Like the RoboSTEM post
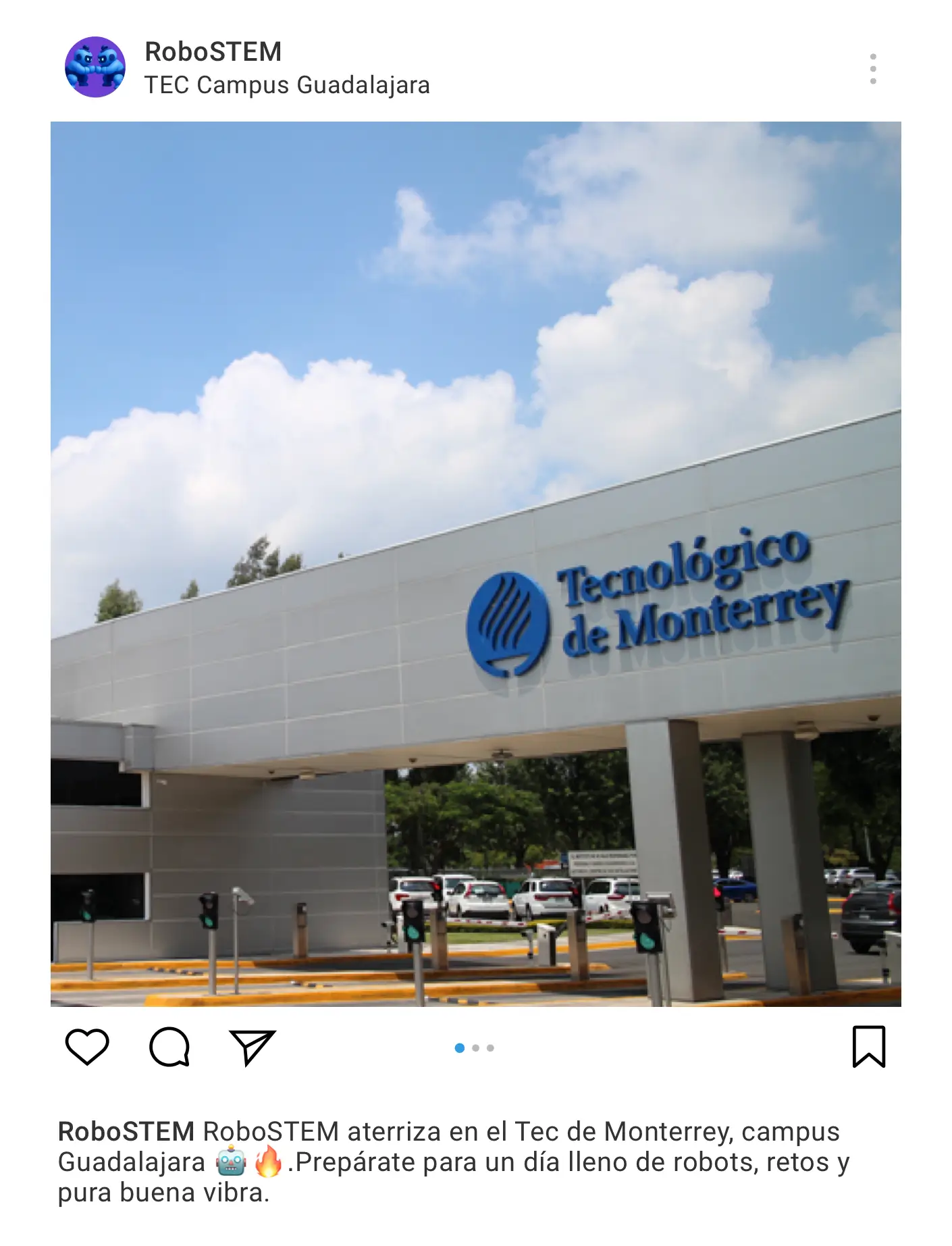The width and height of the screenshot is (952, 1246). (x=87, y=1047)
